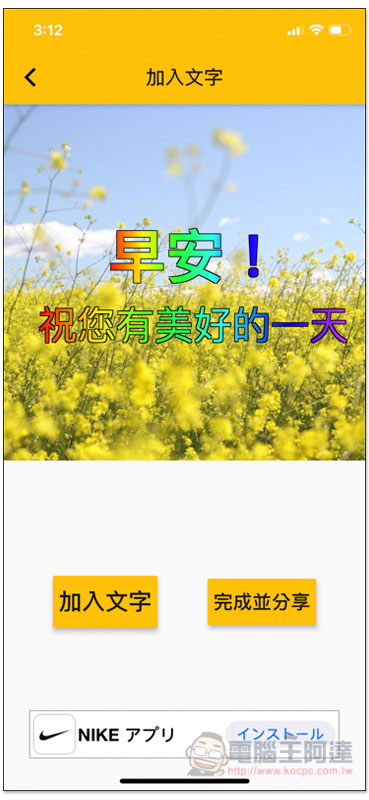Tap 完成並分享 to finish and share

[x=262, y=601]
